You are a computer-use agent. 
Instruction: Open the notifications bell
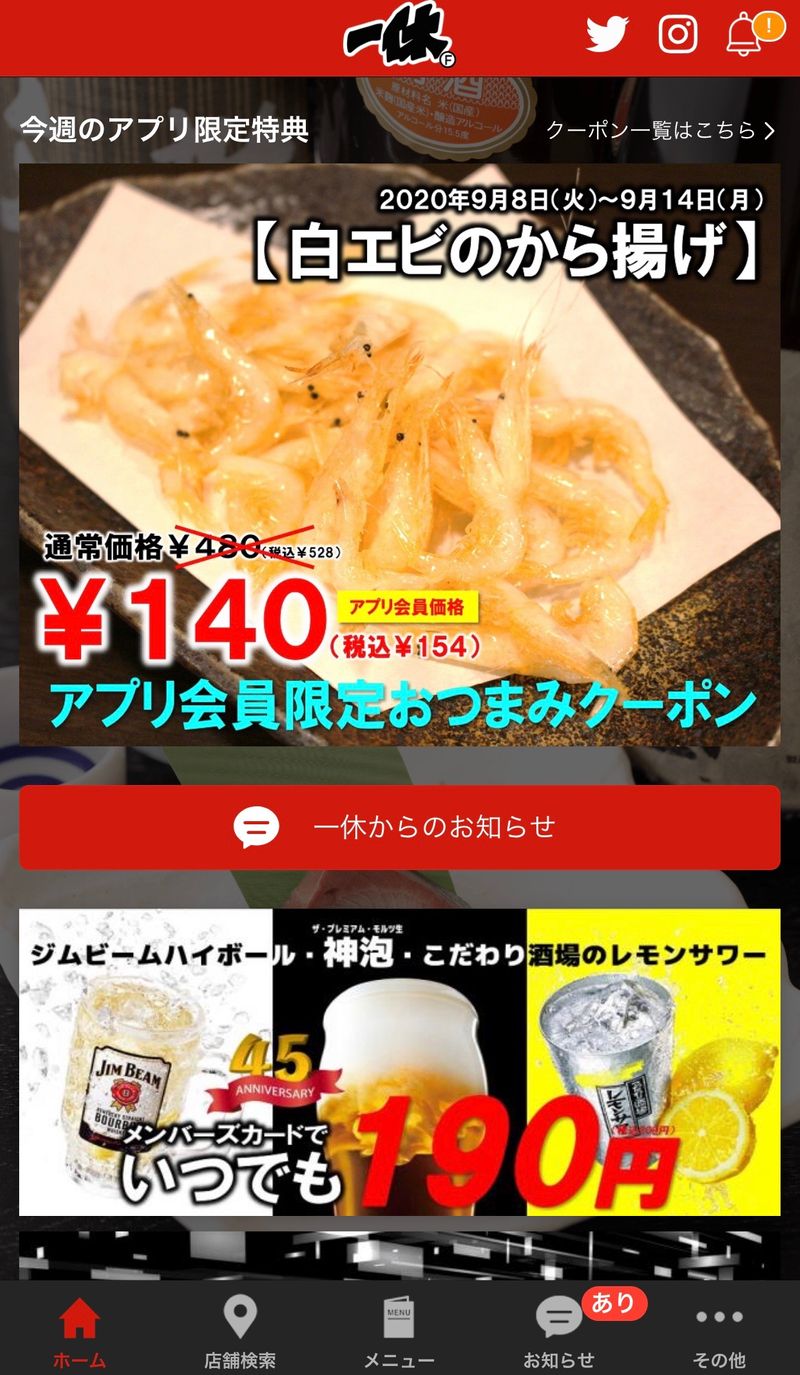tap(744, 35)
